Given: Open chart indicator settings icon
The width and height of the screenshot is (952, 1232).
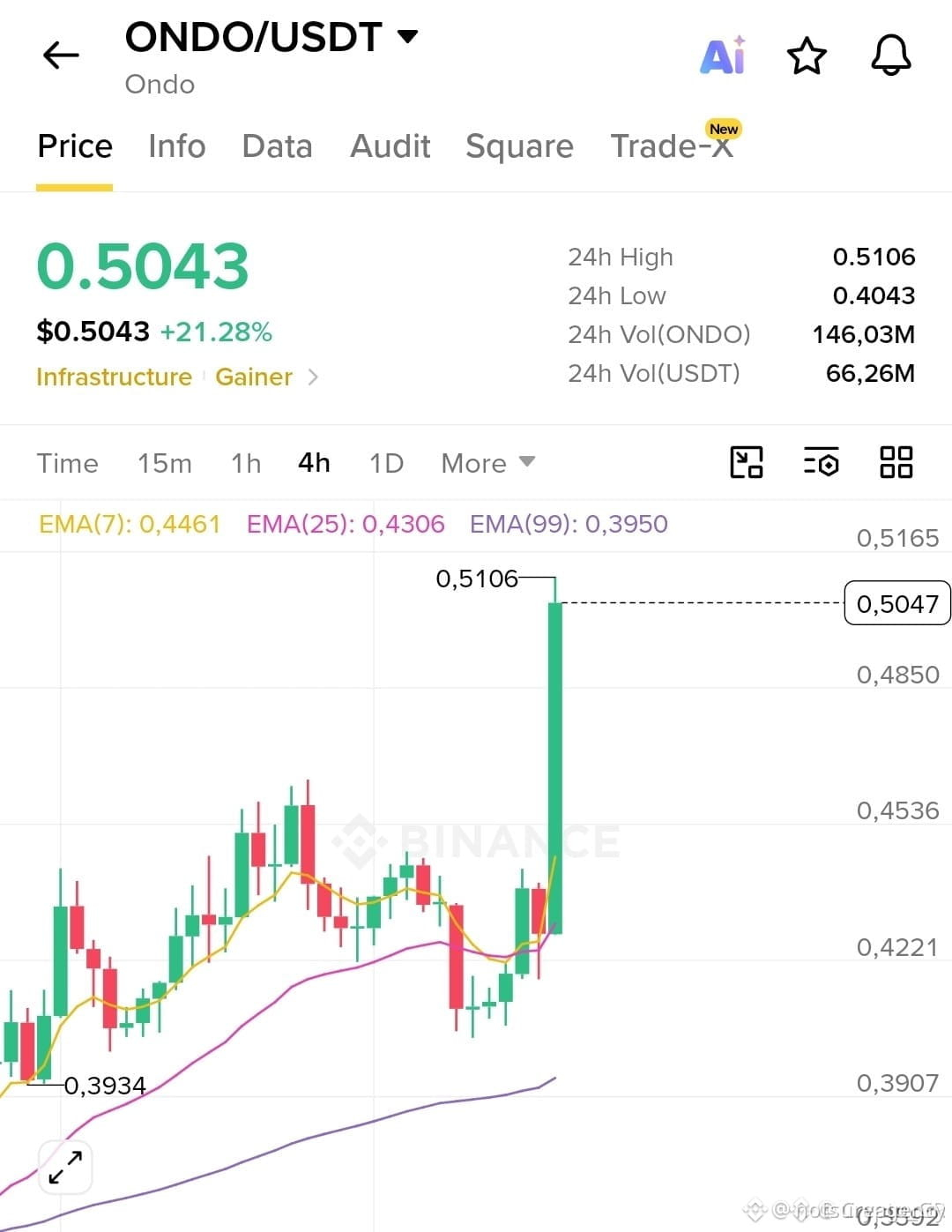Looking at the screenshot, I should coord(821,462).
